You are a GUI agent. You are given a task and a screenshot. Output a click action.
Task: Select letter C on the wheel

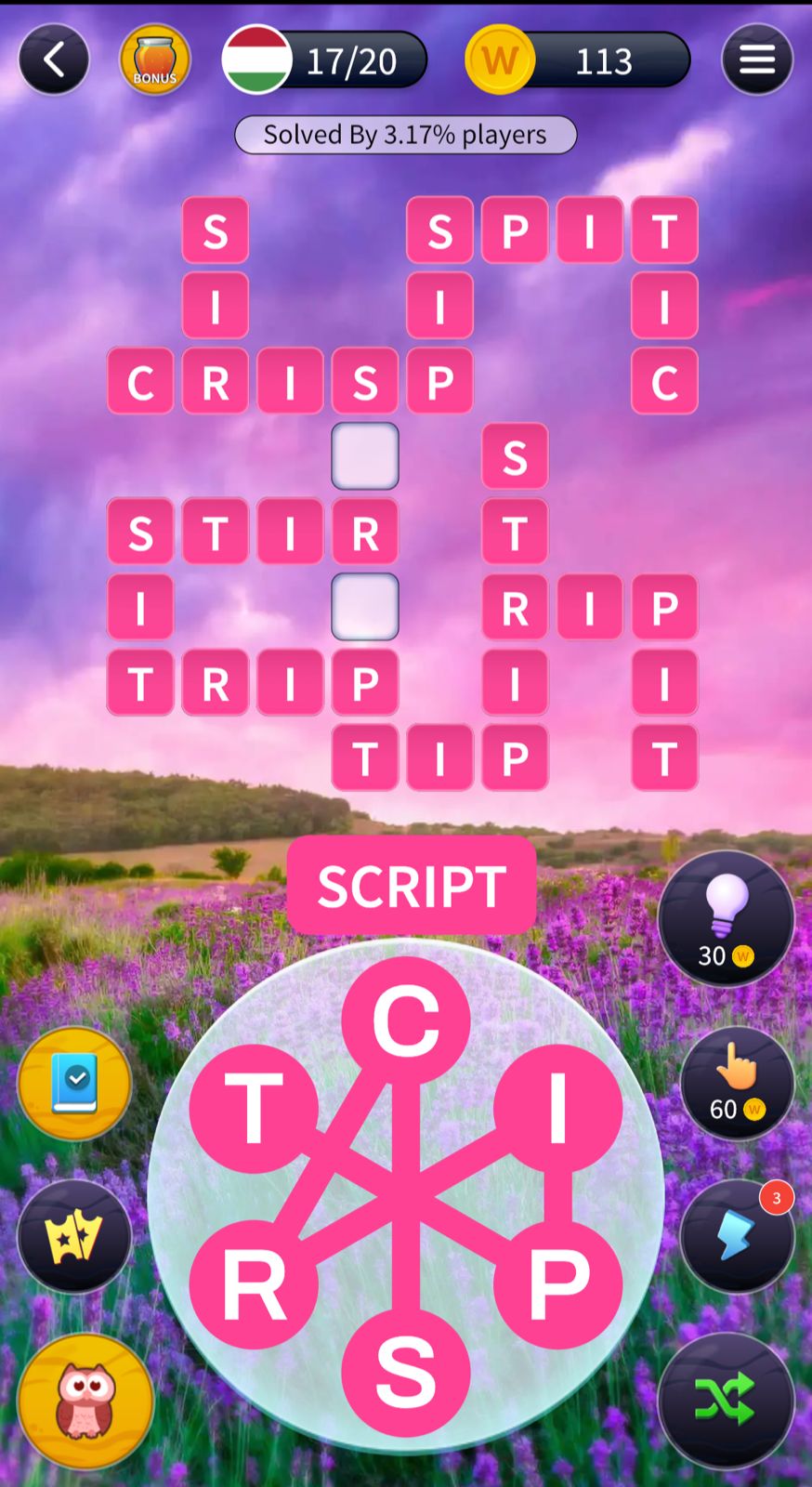pos(406,1020)
